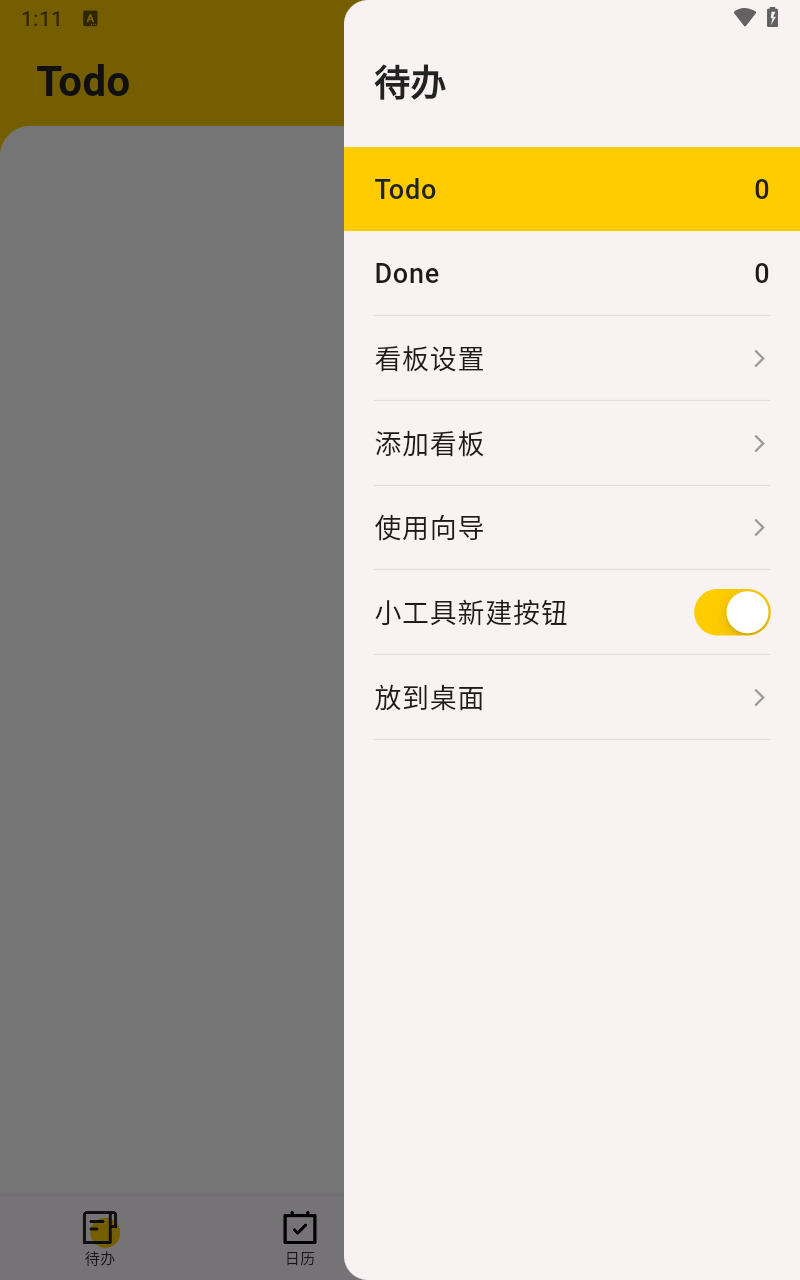This screenshot has height=1280, width=800.
Task: Open 添加看板 using the right arrow
Action: click(757, 443)
